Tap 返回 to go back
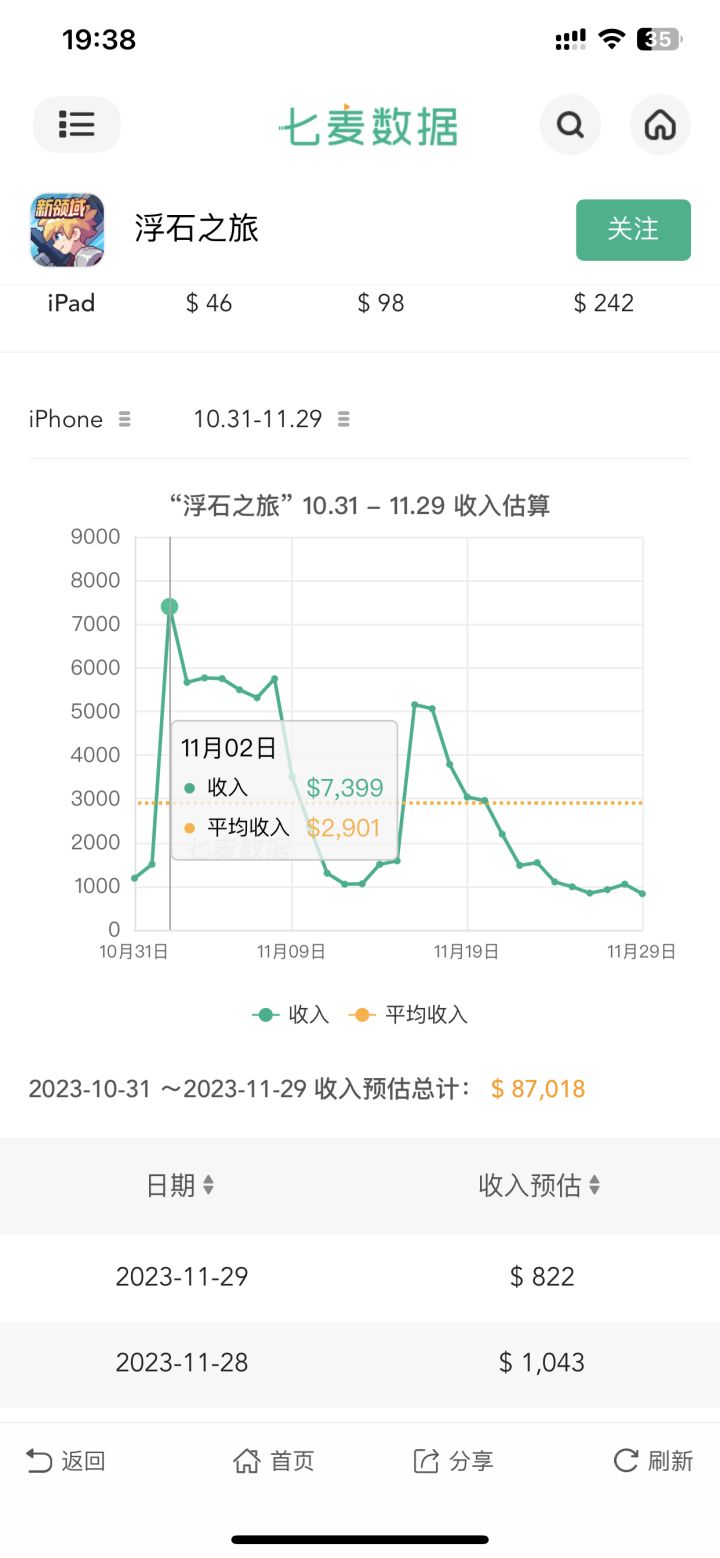The height and width of the screenshot is (1558, 720). (65, 1461)
